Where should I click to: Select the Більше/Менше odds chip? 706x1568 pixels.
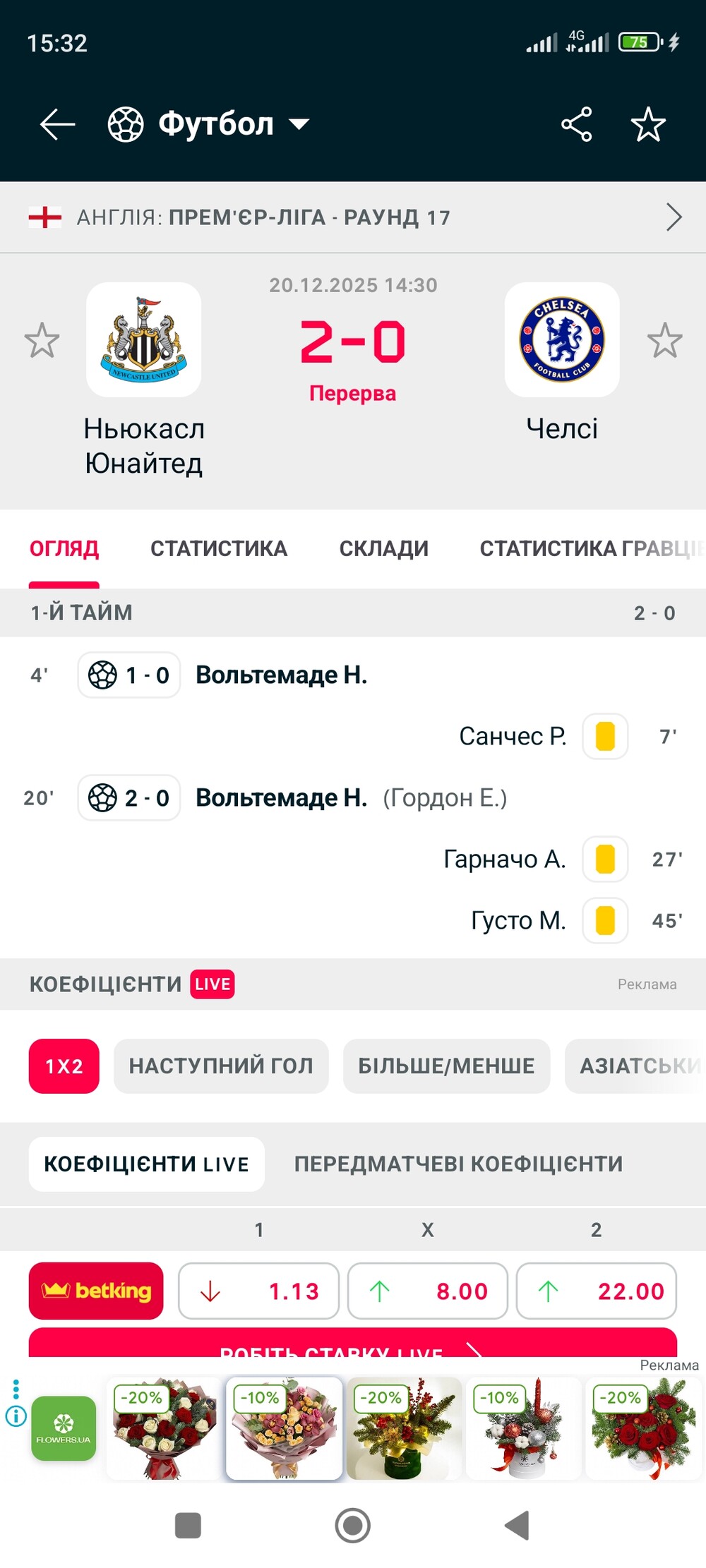click(x=446, y=1066)
